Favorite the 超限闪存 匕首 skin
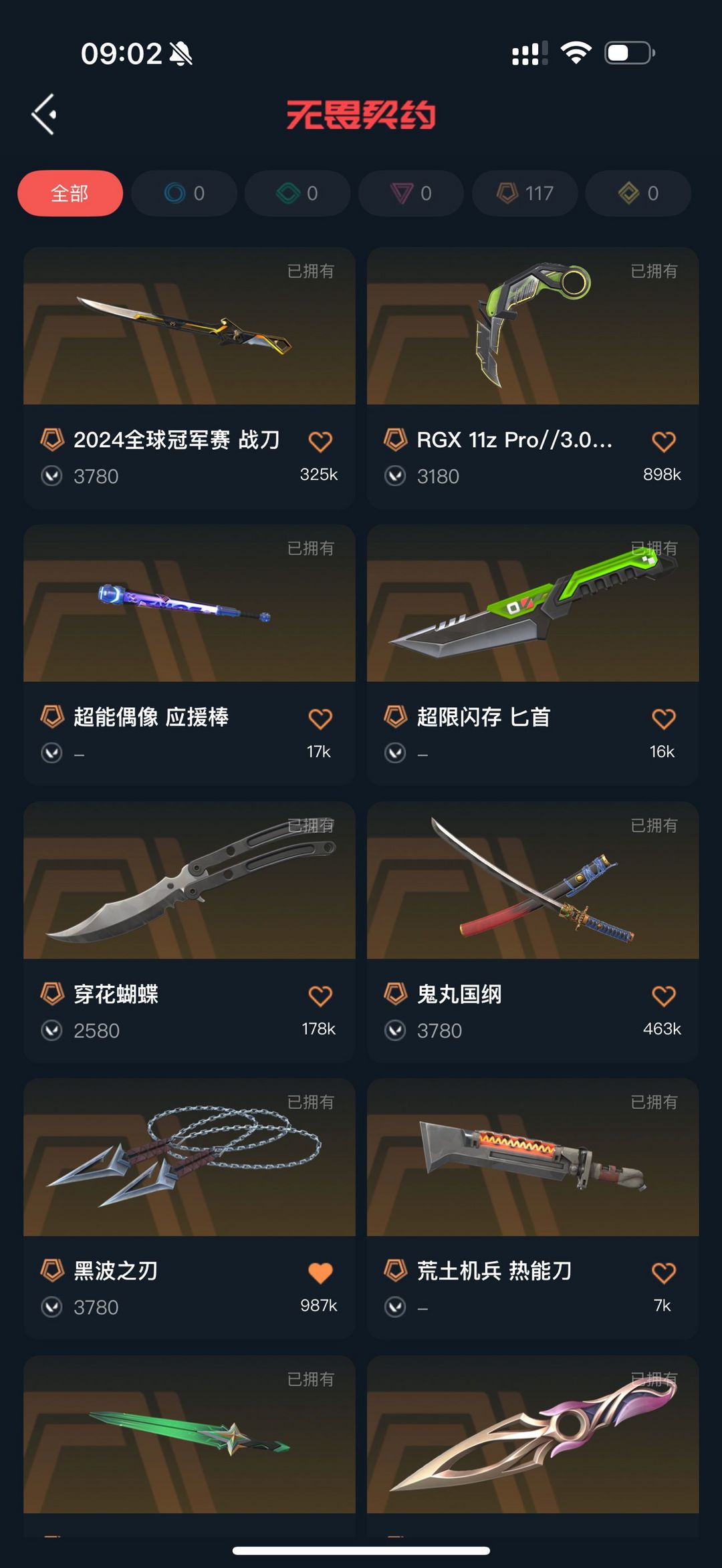The width and height of the screenshot is (722, 1568). click(664, 718)
